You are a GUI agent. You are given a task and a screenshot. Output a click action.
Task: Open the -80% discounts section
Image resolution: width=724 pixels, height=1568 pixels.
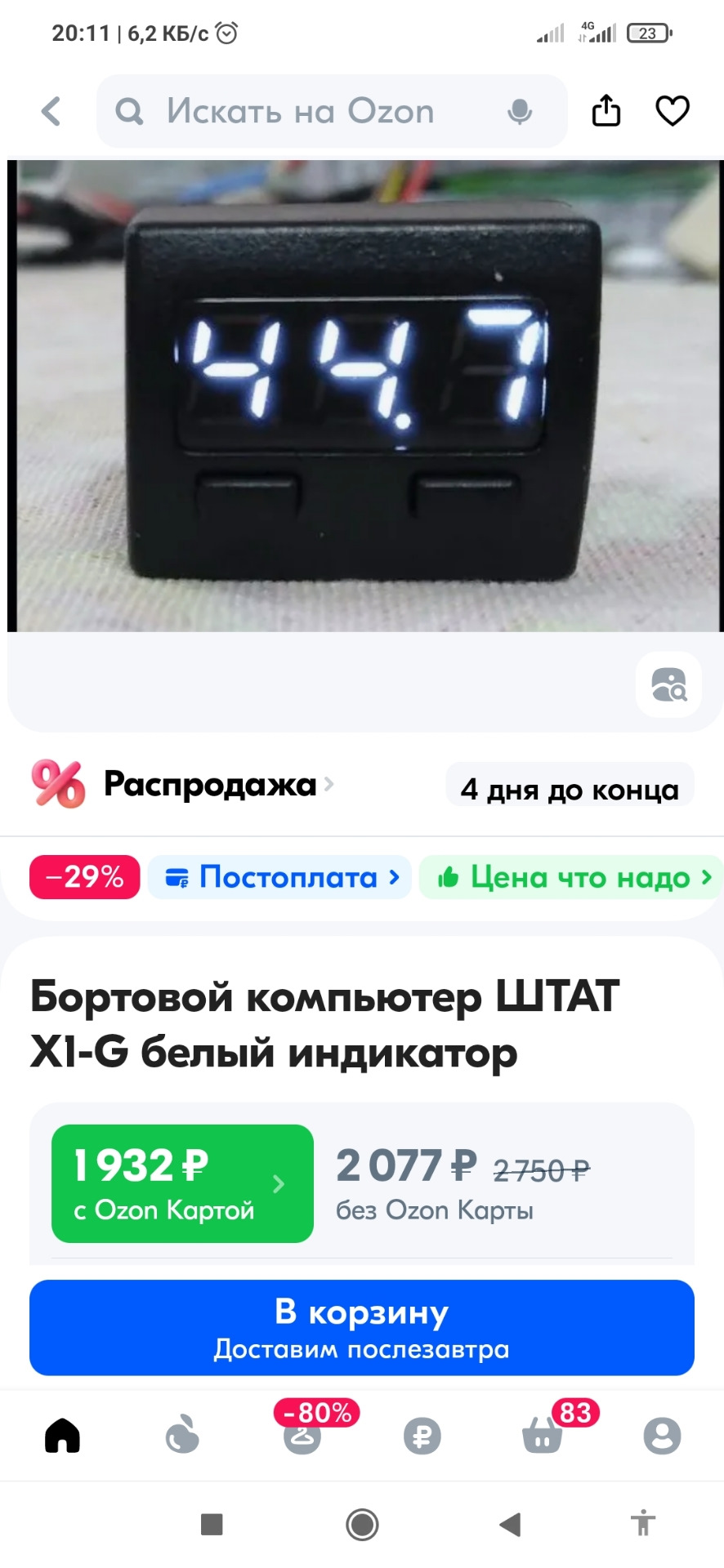(x=302, y=1436)
